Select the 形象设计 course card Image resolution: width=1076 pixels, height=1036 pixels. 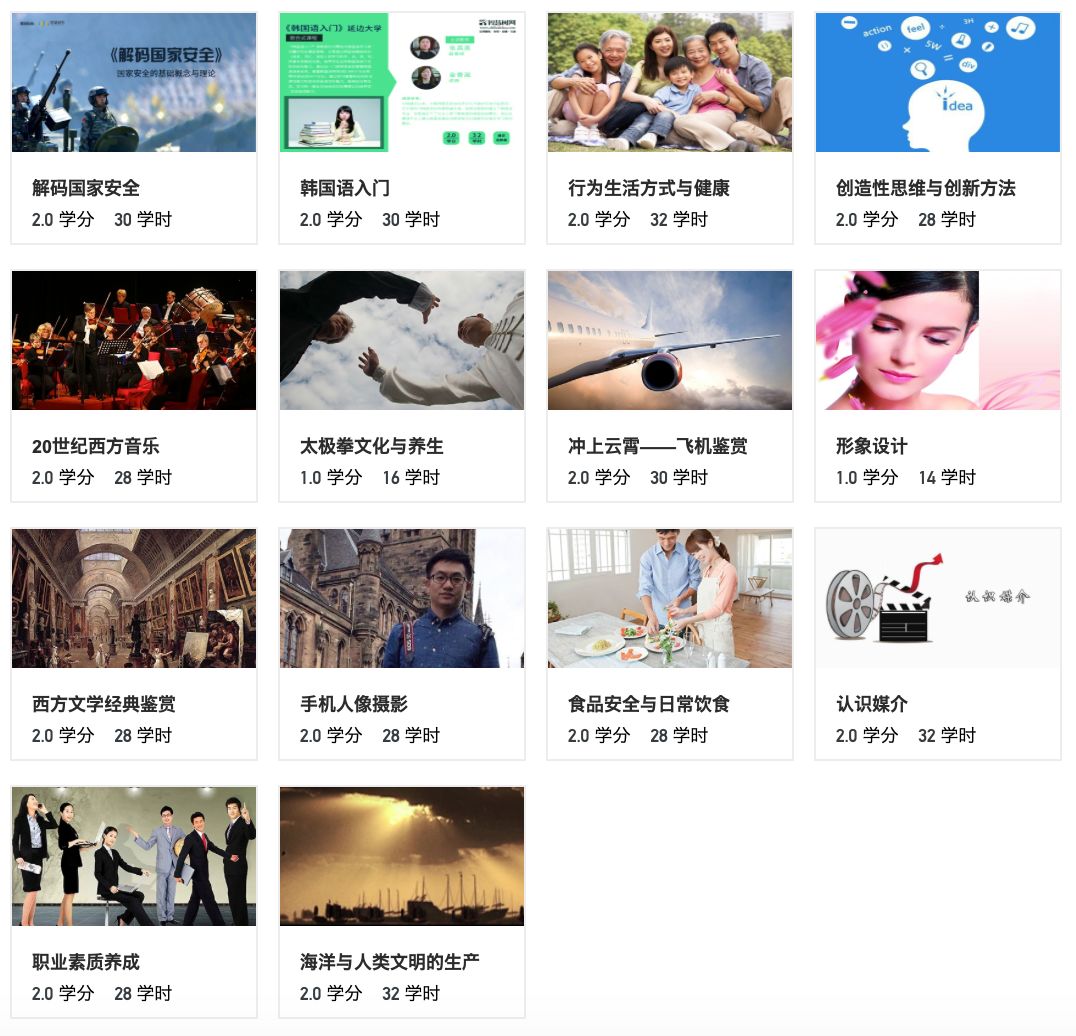coord(938,386)
